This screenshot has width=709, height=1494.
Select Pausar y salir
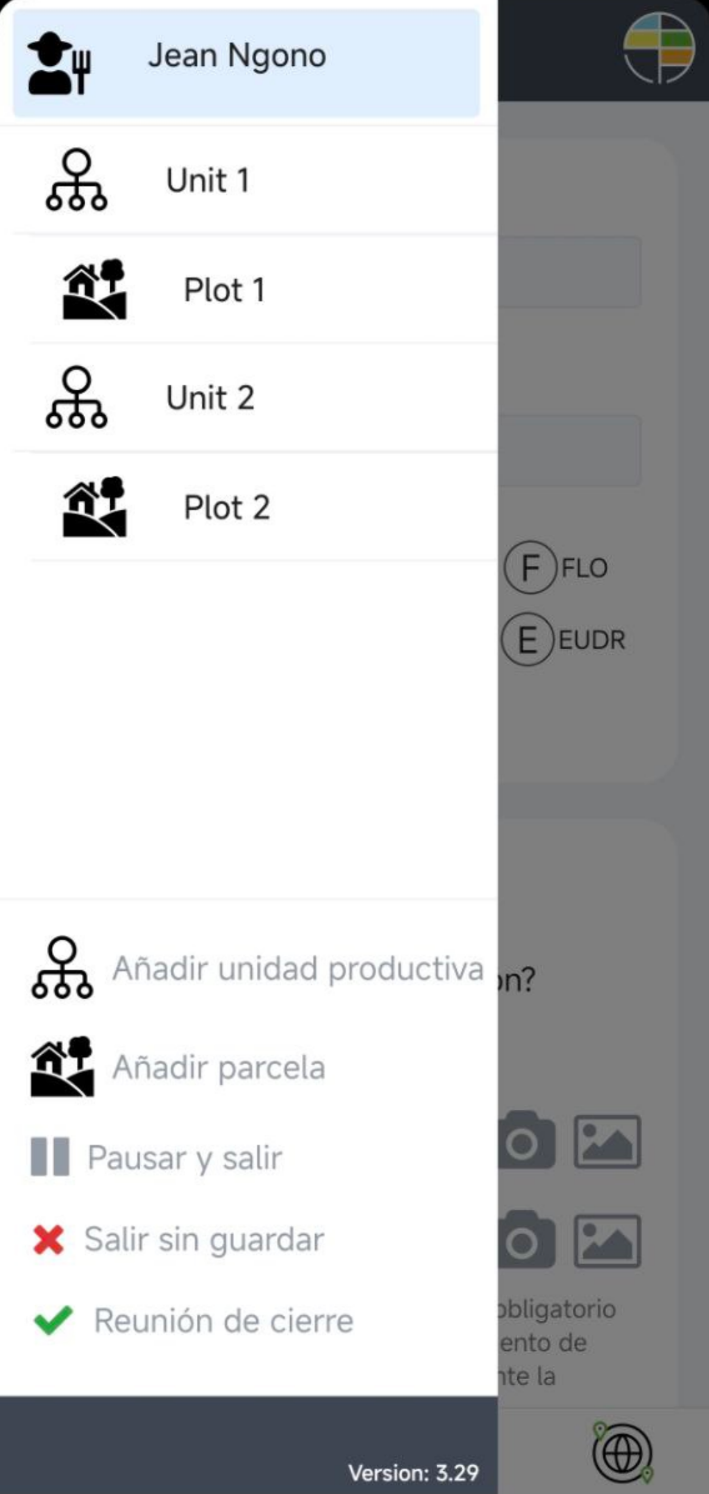coord(184,1158)
